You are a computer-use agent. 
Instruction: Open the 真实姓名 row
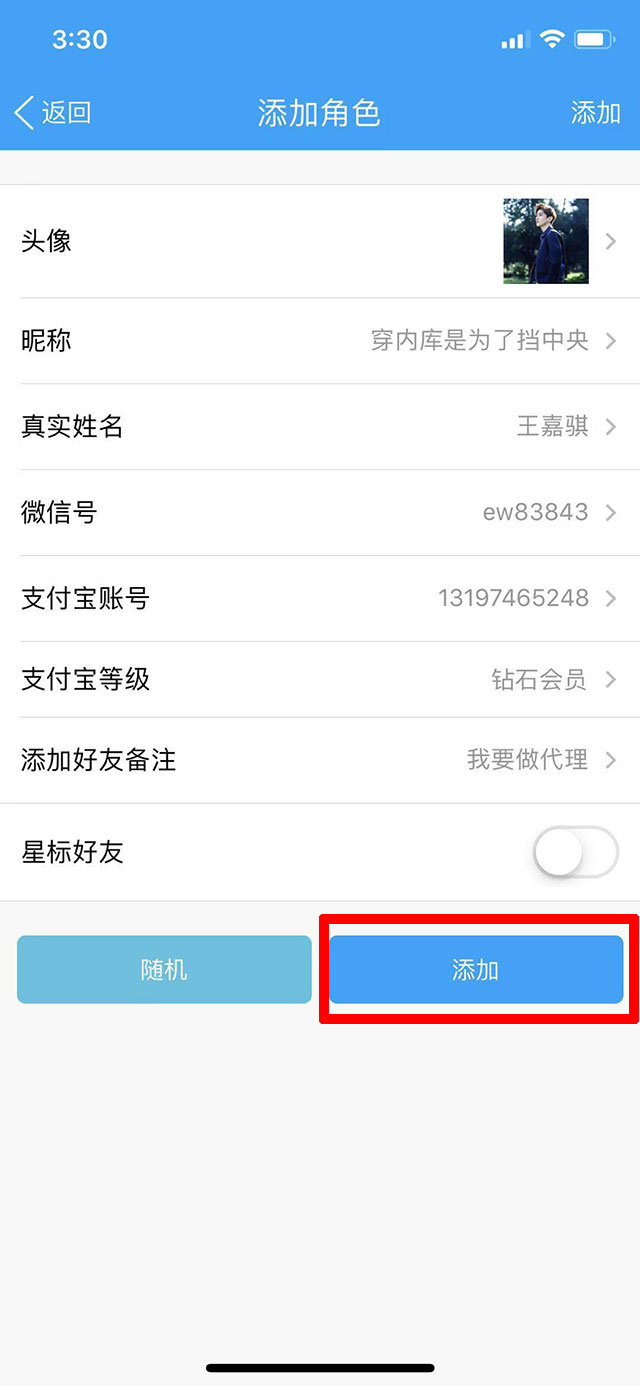[x=320, y=427]
